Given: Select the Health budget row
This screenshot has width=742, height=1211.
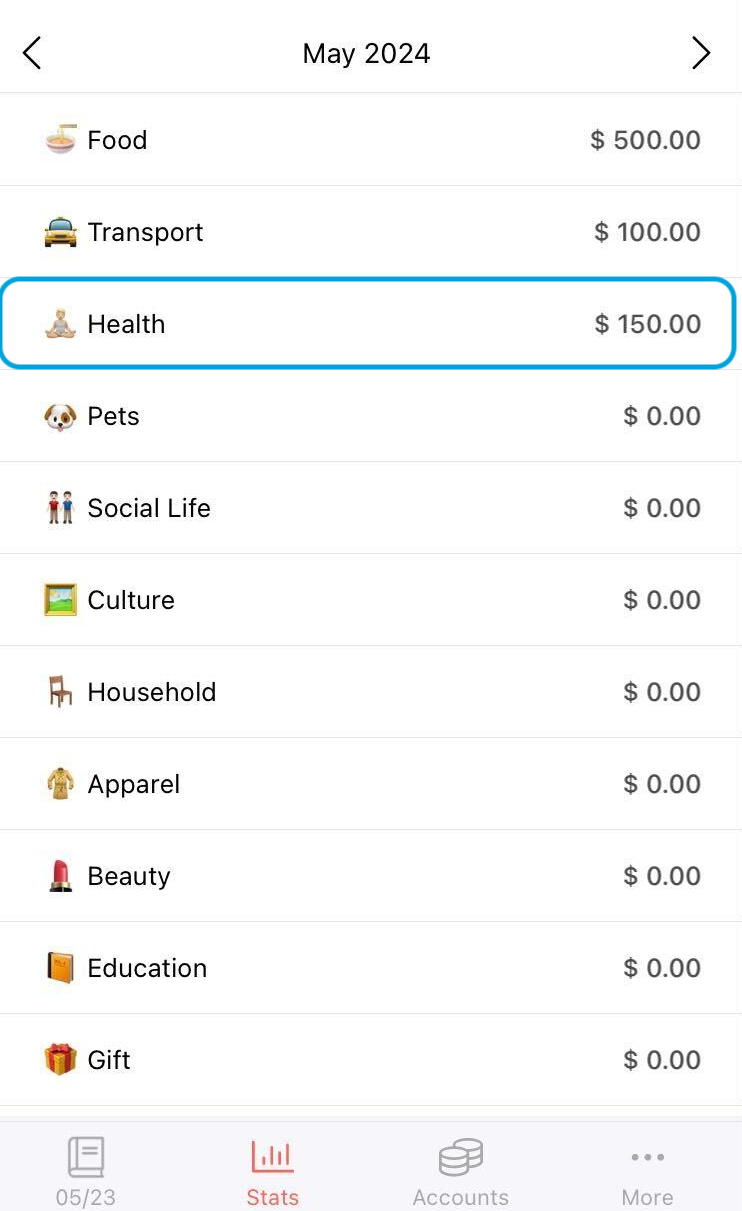Looking at the screenshot, I should (x=370, y=324).
